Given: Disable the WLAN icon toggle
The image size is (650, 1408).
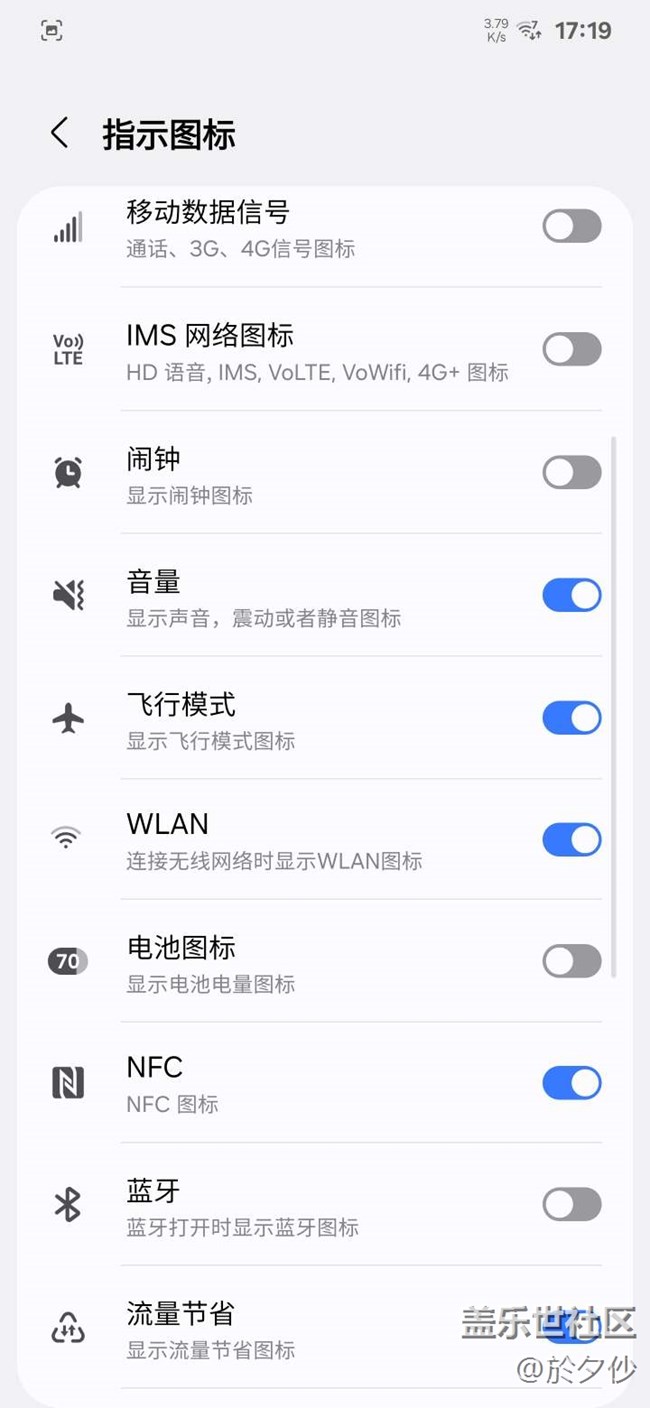Looking at the screenshot, I should pyautogui.click(x=572, y=840).
